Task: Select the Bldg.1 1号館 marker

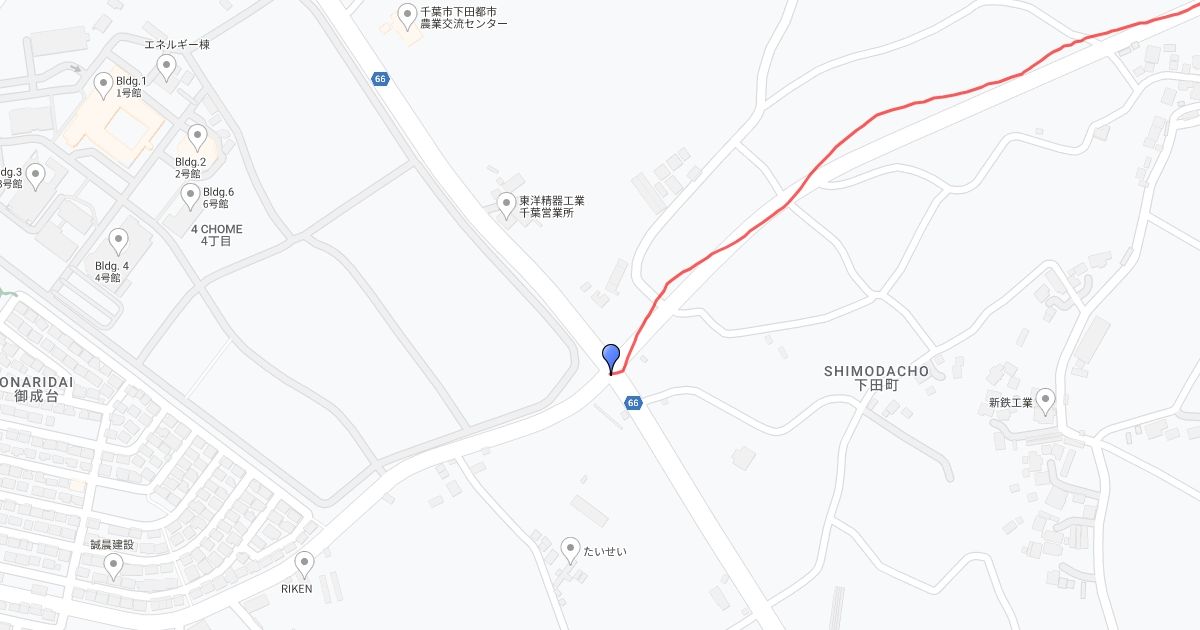Action: tap(103, 85)
